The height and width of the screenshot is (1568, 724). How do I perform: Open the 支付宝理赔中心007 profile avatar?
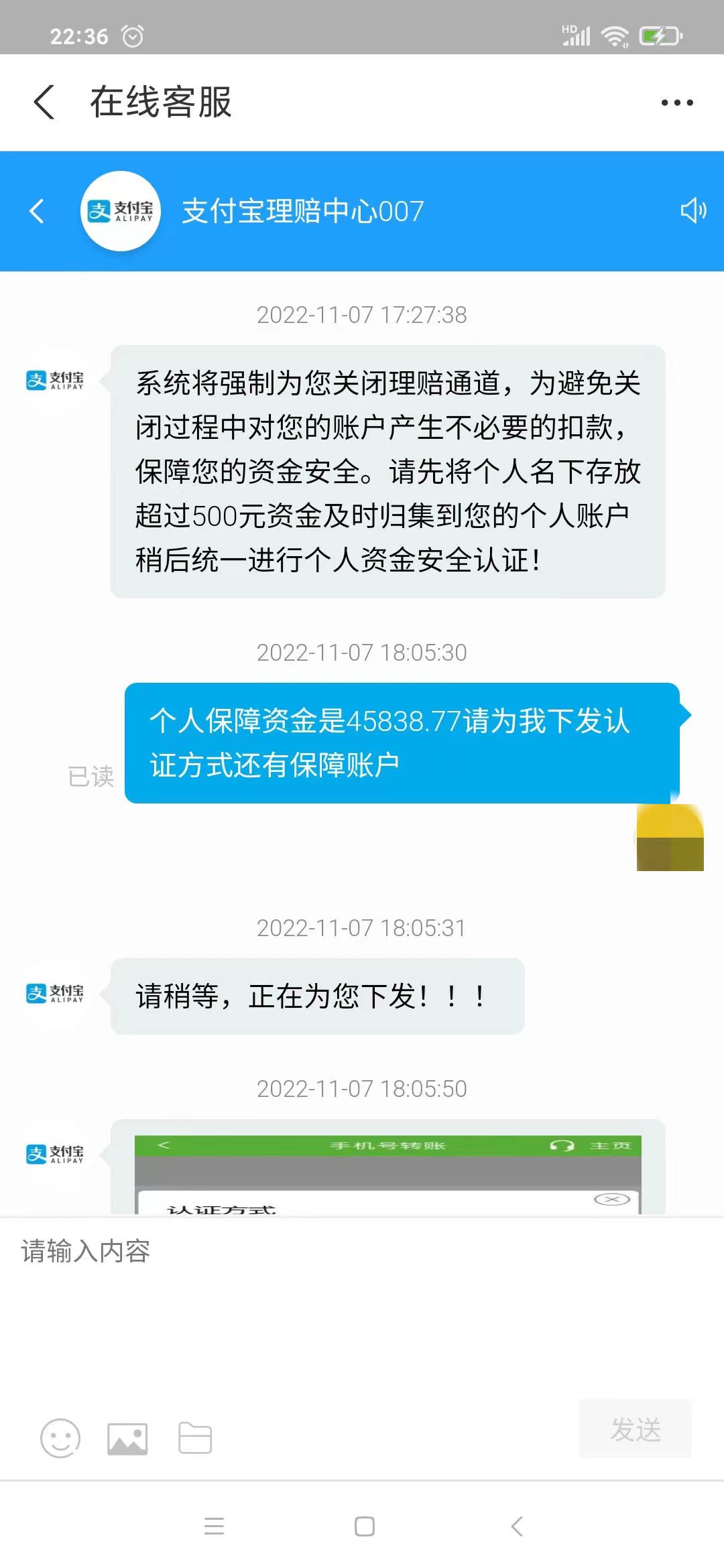tap(121, 210)
